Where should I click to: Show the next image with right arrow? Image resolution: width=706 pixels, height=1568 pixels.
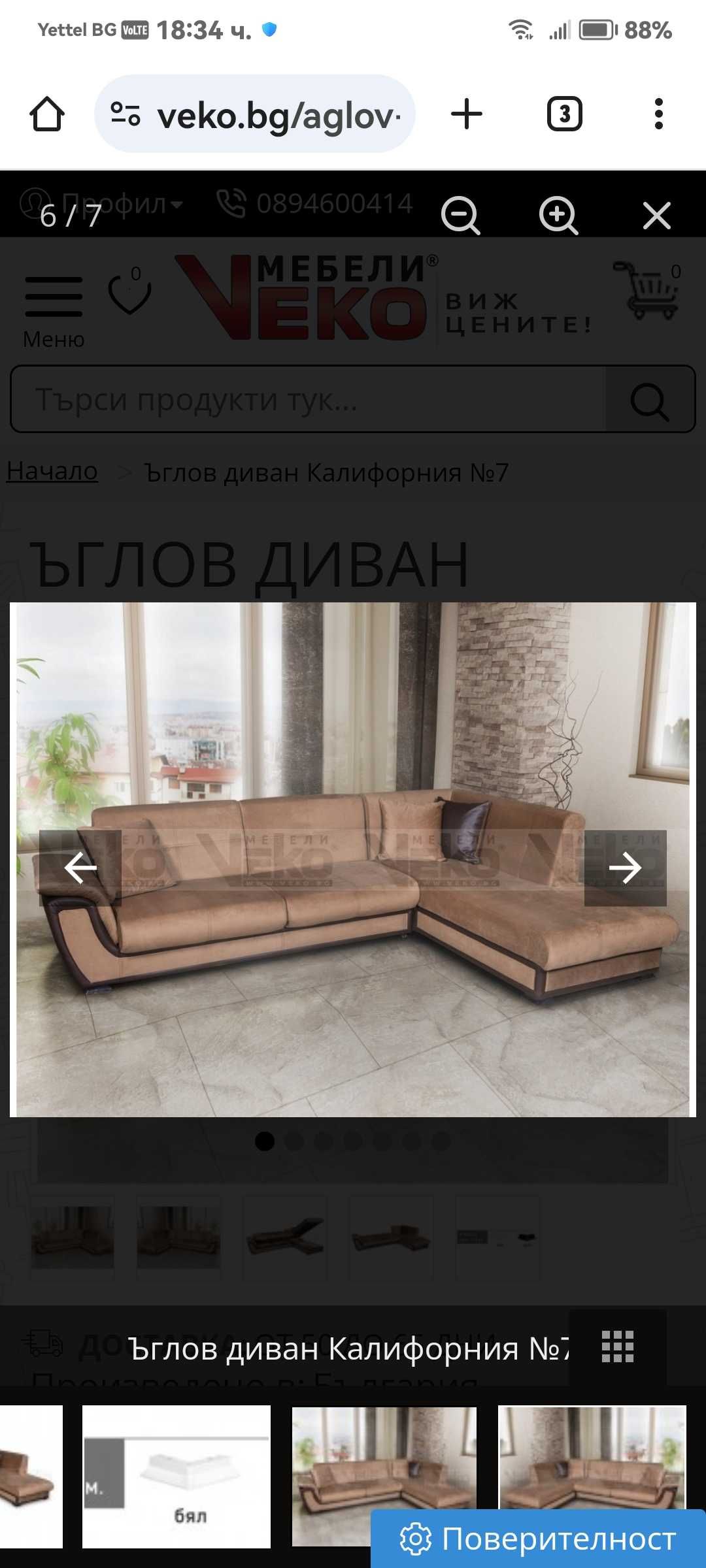625,868
